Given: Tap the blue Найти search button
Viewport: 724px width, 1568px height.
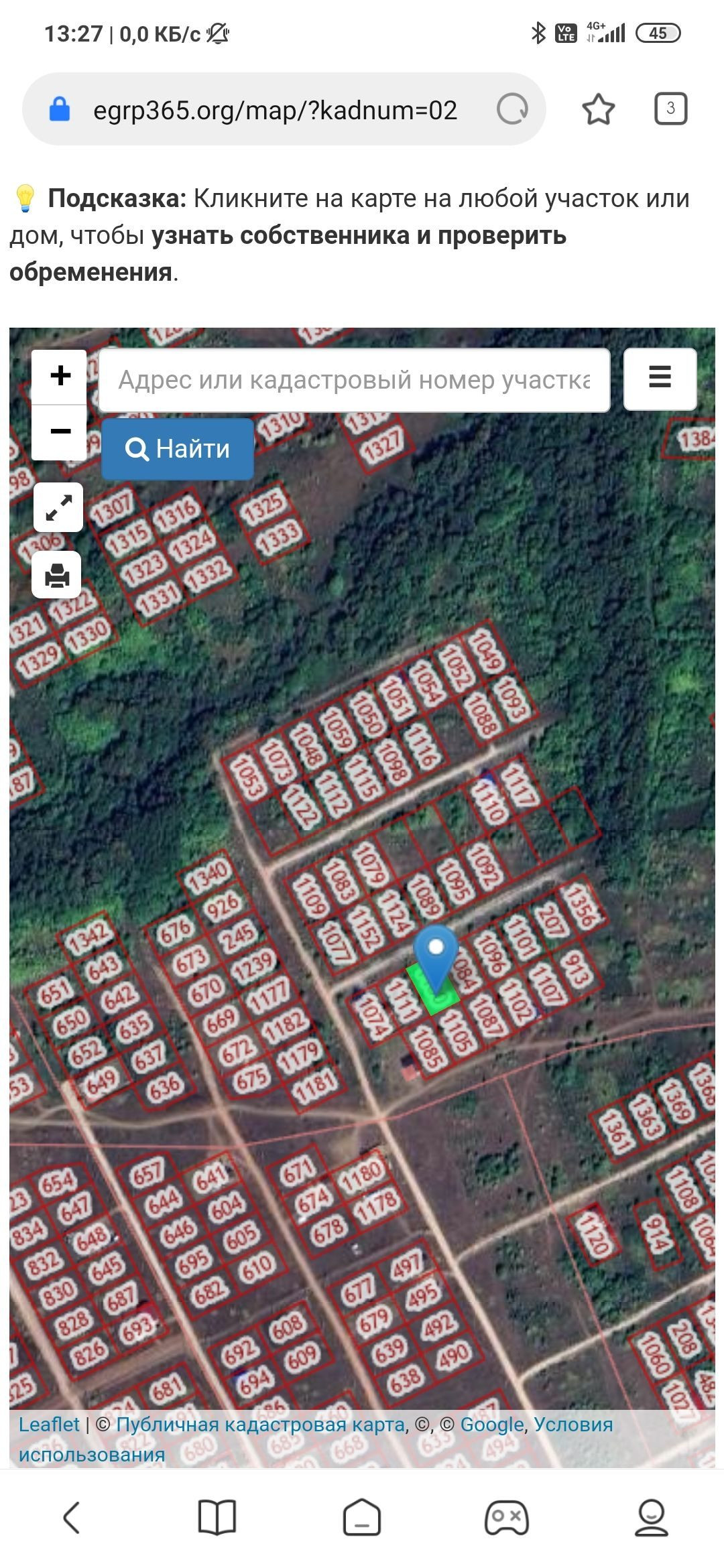Looking at the screenshot, I should pos(178,449).
